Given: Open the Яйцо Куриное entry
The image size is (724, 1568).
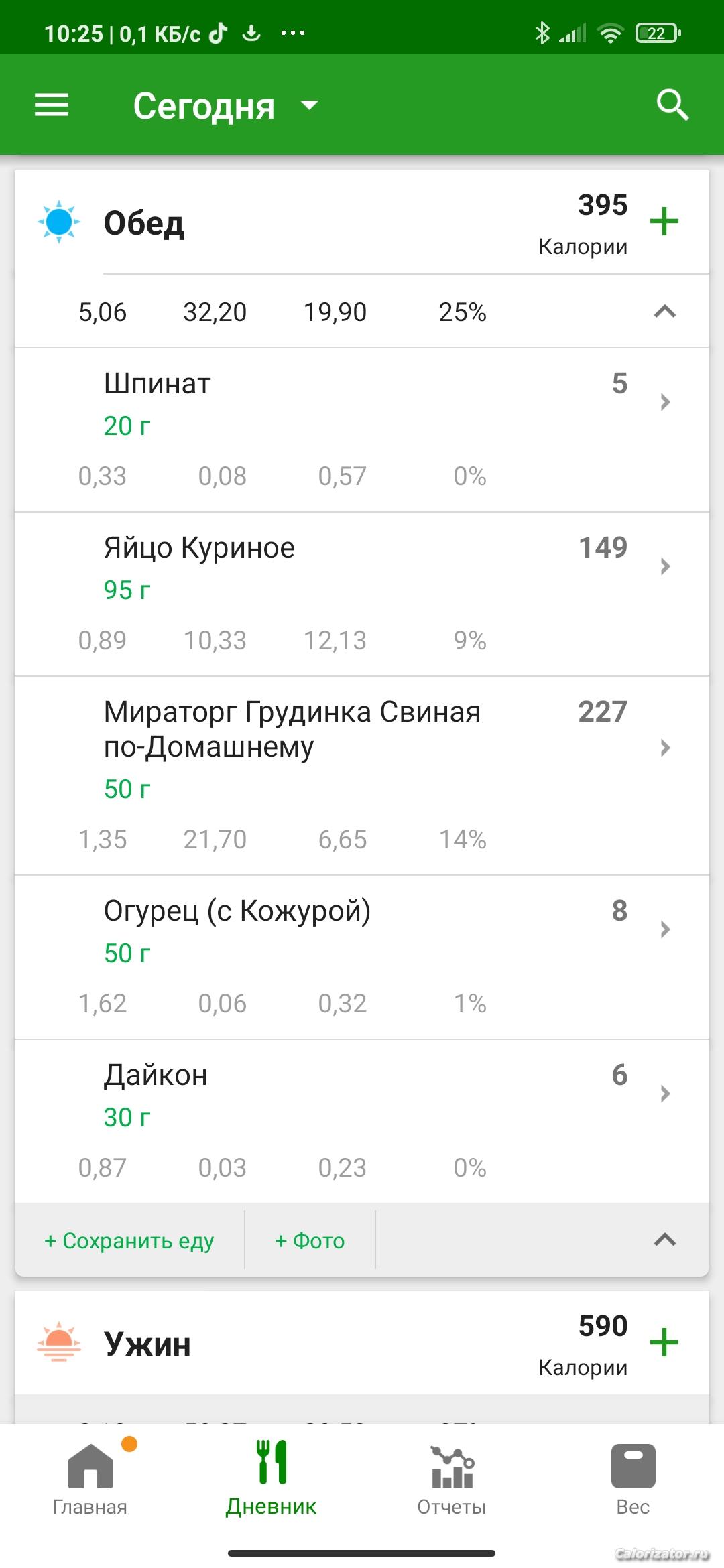Looking at the screenshot, I should [x=362, y=594].
